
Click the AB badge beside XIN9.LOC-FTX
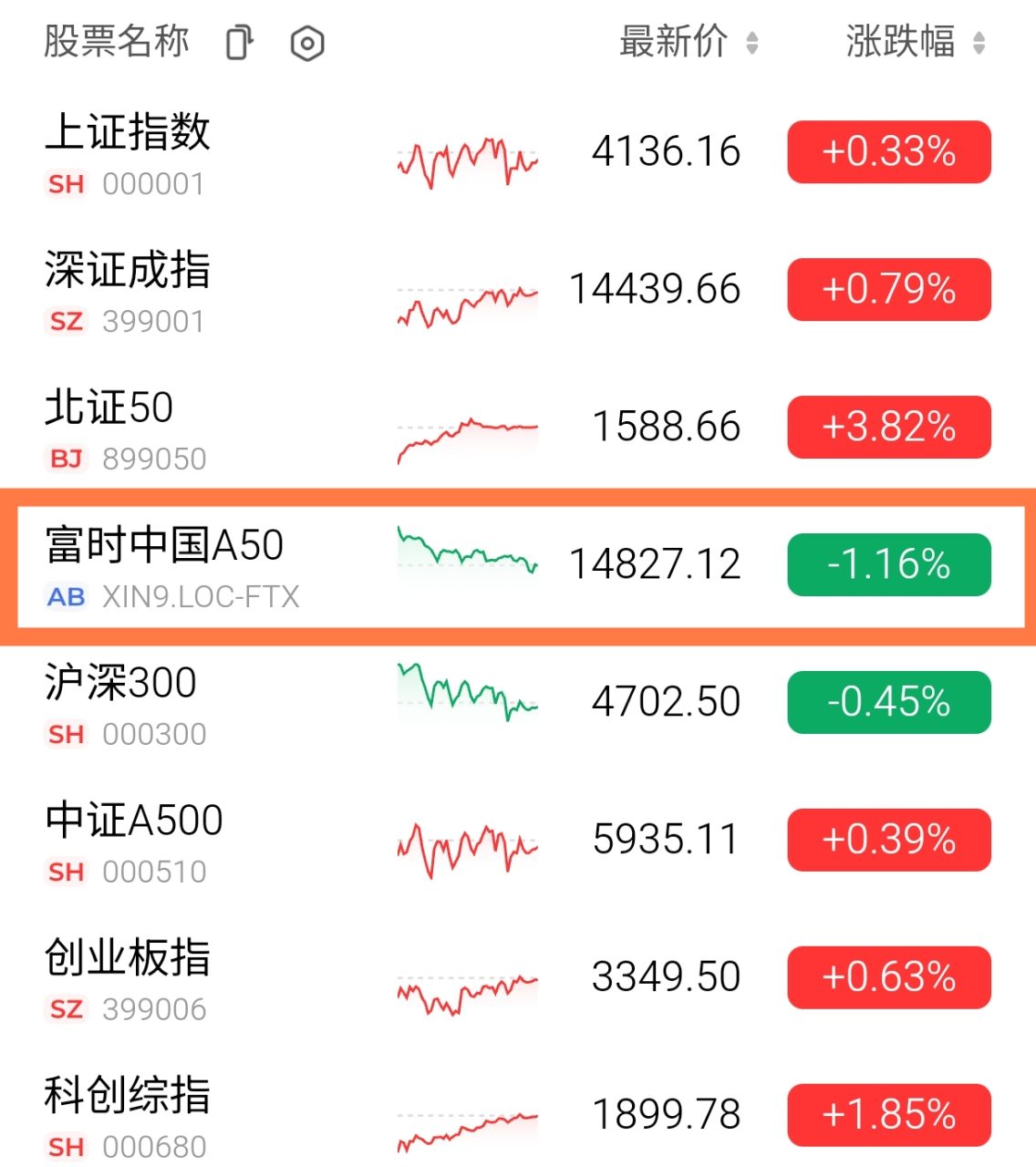coord(65,597)
